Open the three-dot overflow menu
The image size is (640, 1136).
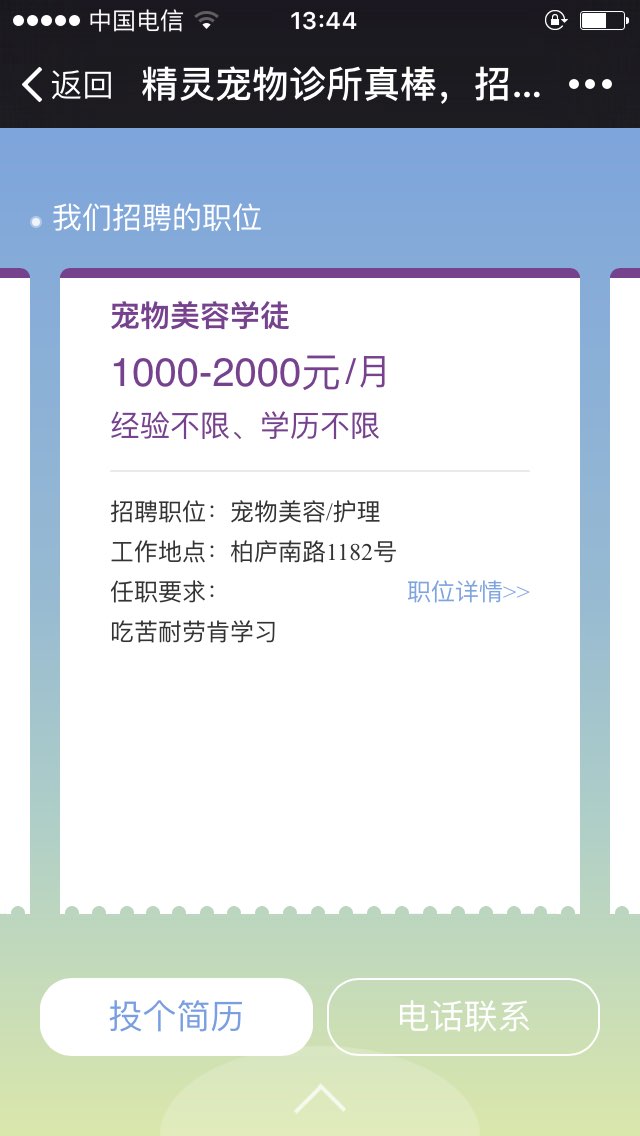pyautogui.click(x=591, y=85)
